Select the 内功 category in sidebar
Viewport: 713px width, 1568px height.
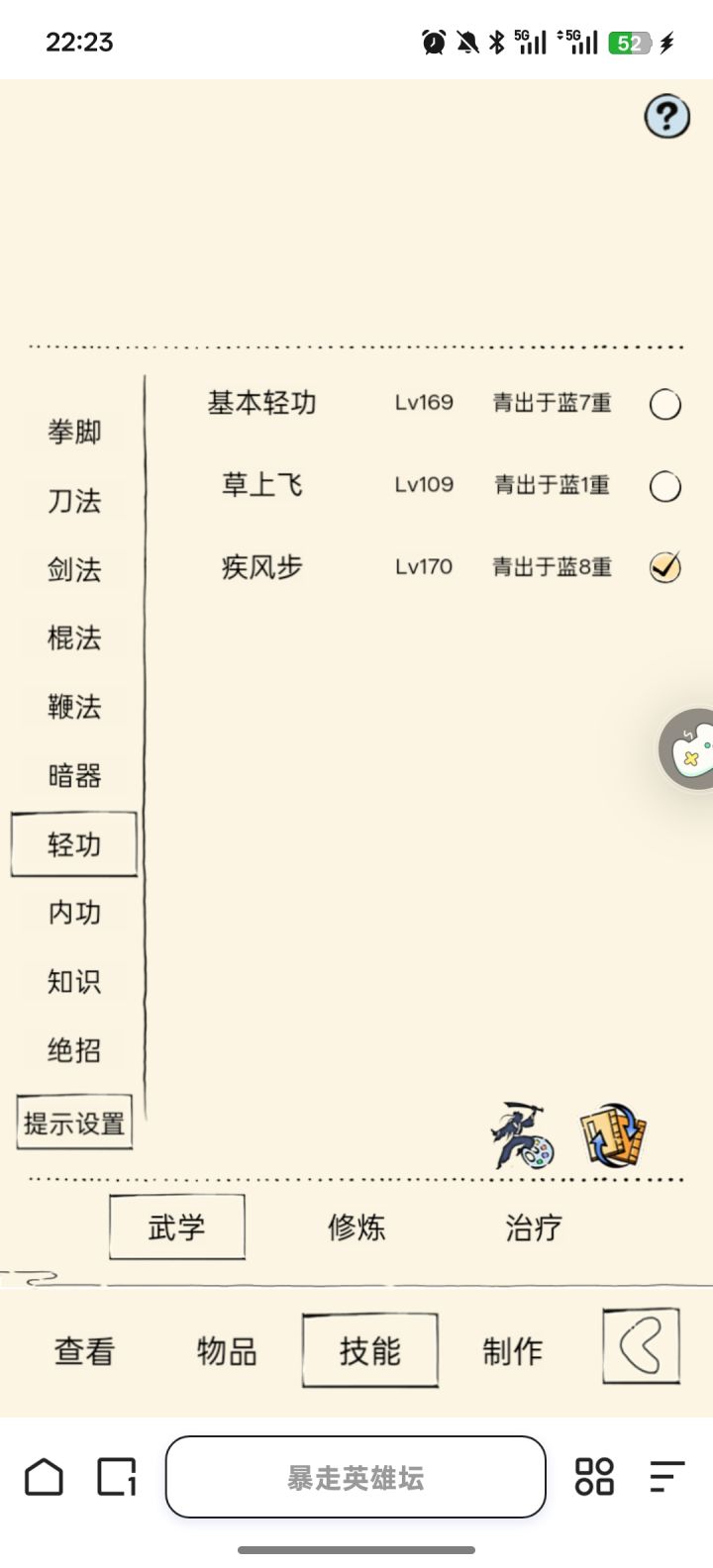[x=73, y=913]
